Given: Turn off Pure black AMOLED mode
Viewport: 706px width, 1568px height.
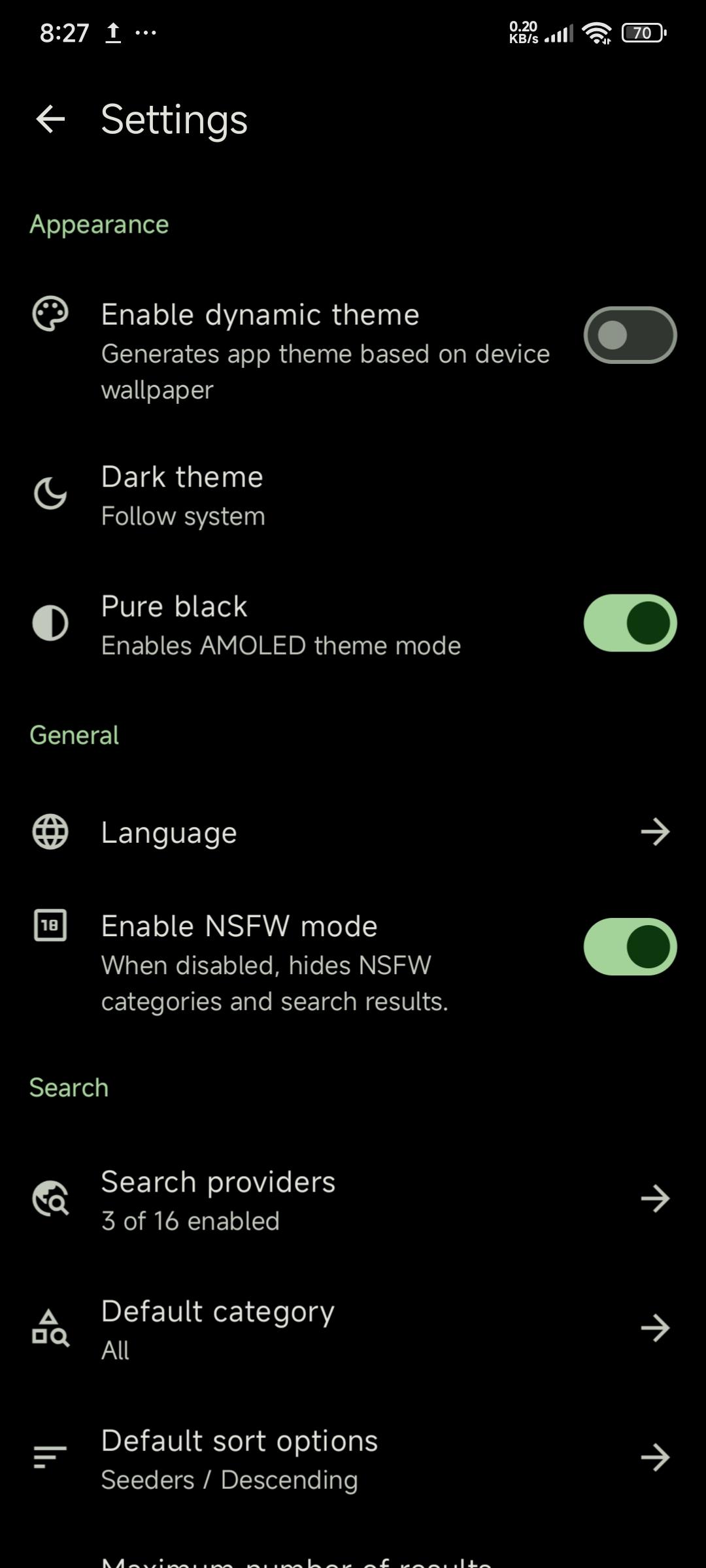Looking at the screenshot, I should [x=630, y=623].
